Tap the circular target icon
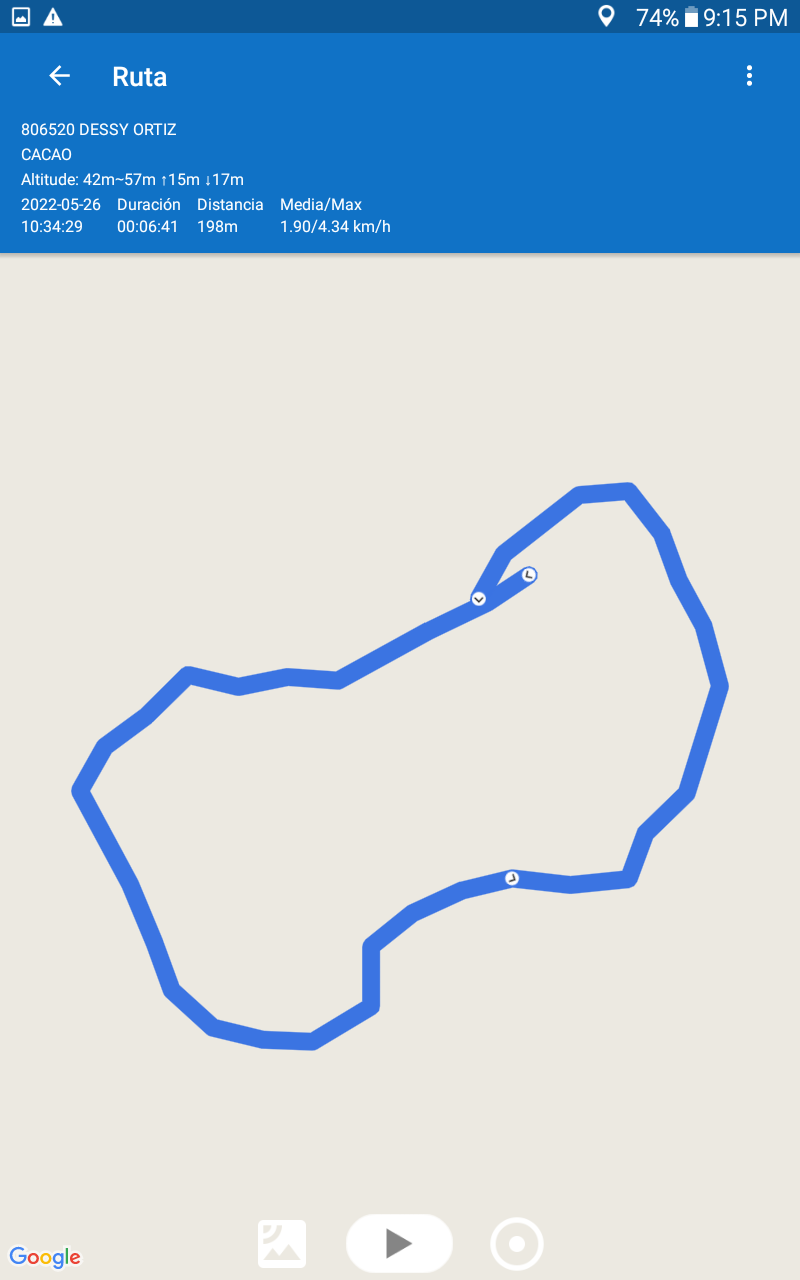This screenshot has height=1280, width=800. pyautogui.click(x=517, y=1244)
